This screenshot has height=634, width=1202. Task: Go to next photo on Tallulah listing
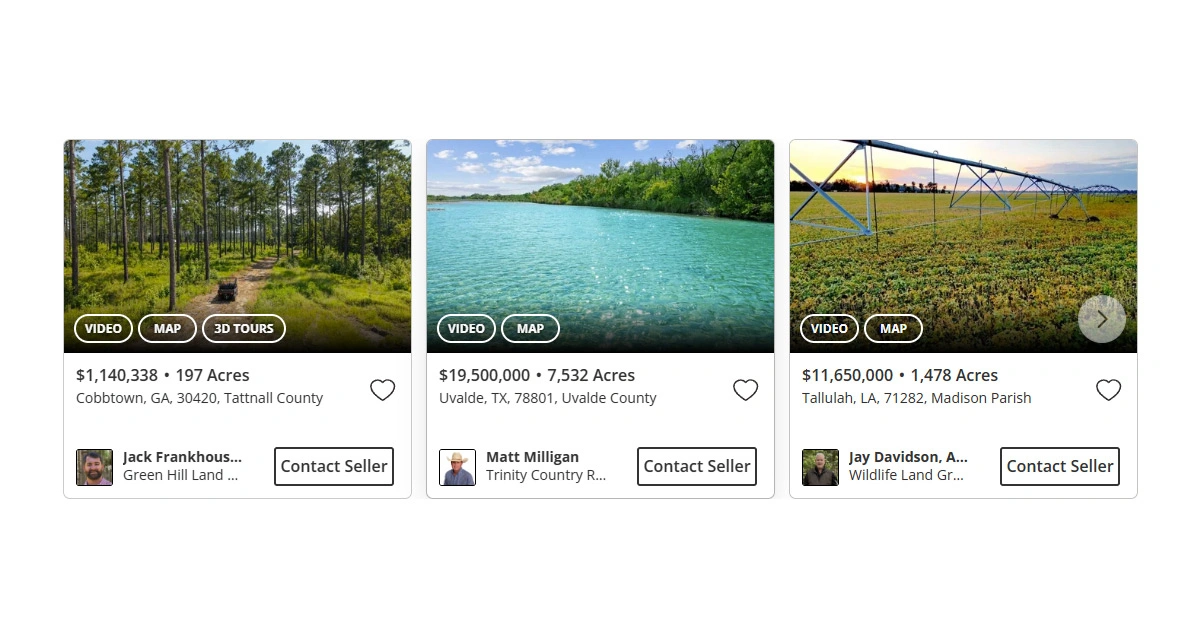click(1102, 319)
